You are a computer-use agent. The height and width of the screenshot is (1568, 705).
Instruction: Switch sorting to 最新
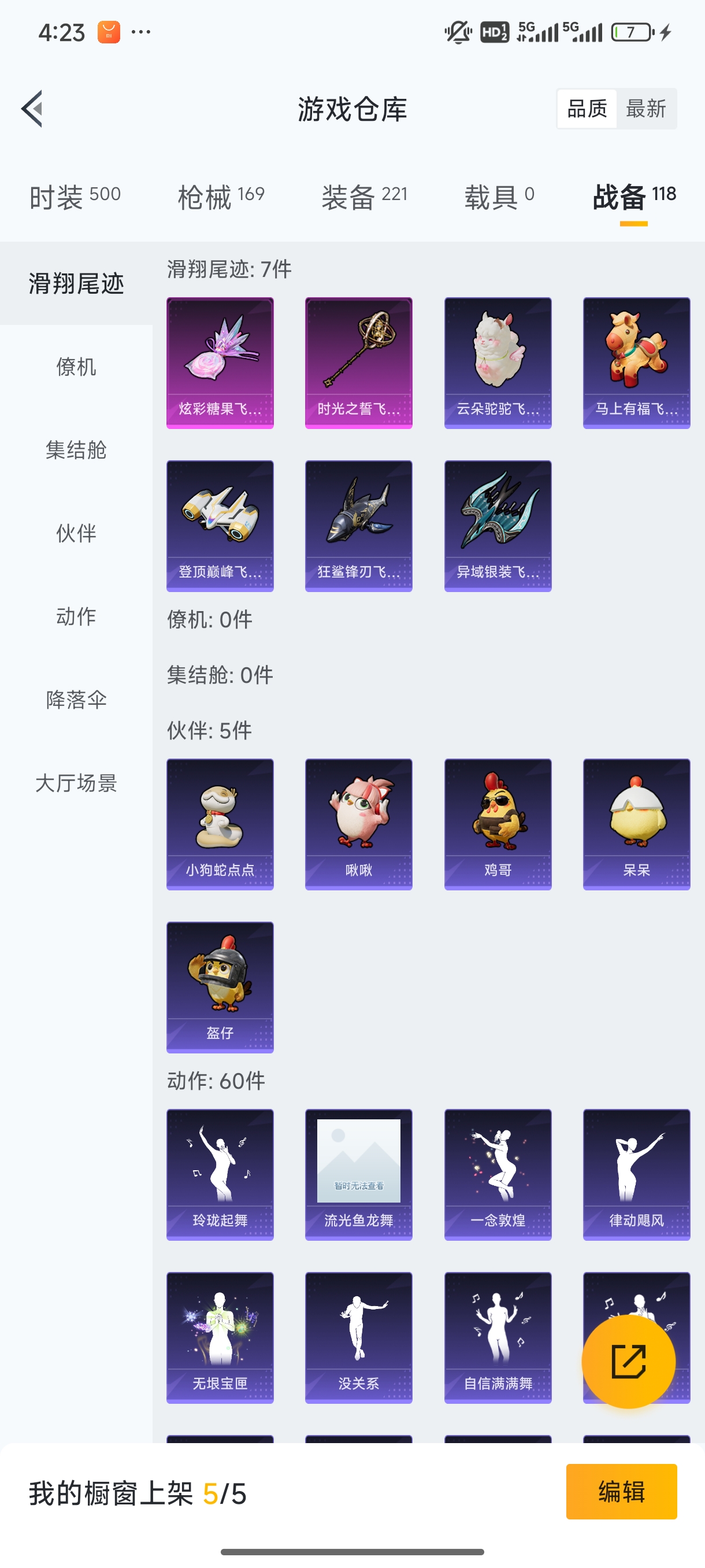[x=647, y=108]
